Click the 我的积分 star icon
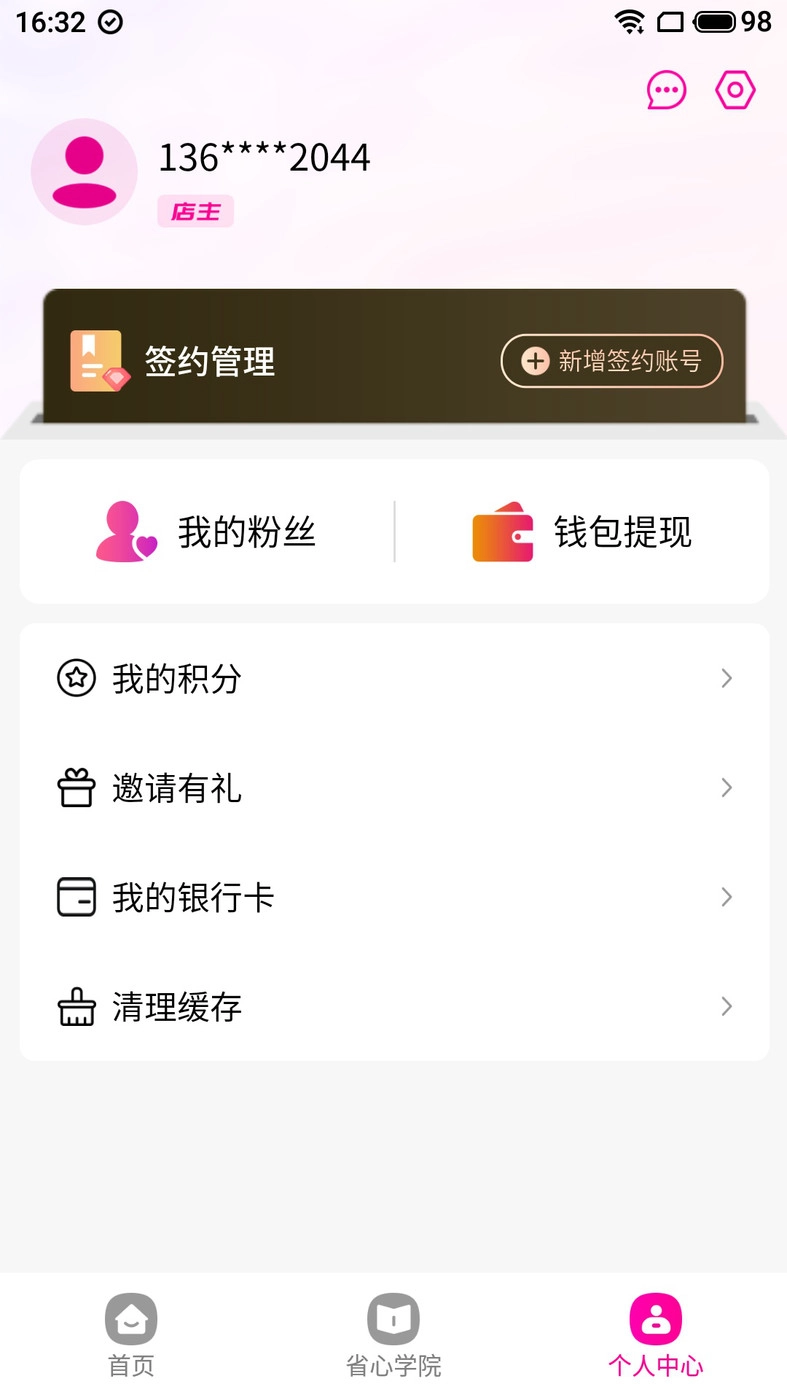Viewport: 787px width, 1400px height. point(76,678)
